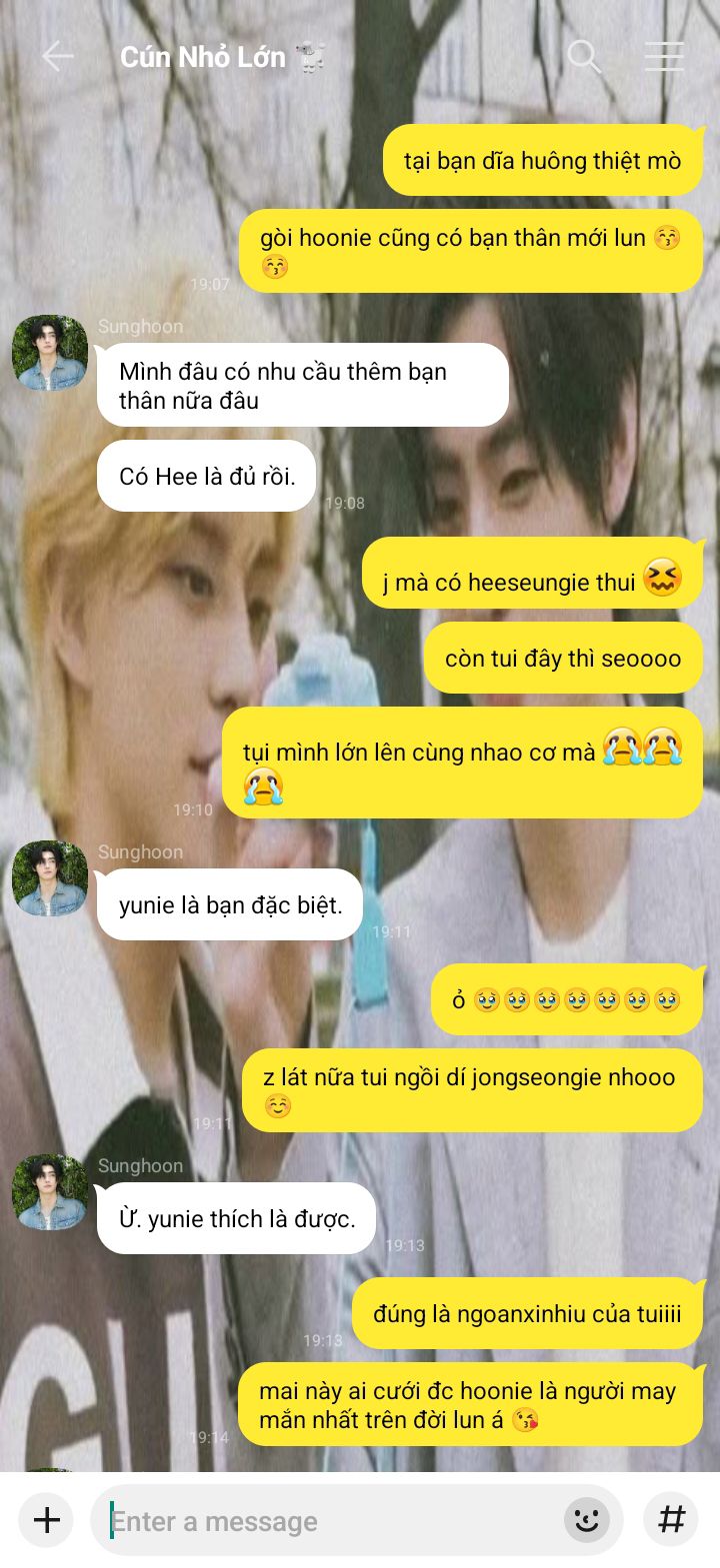This screenshot has width=720, height=1568.
Task: Open the chat room menu
Action: (664, 57)
